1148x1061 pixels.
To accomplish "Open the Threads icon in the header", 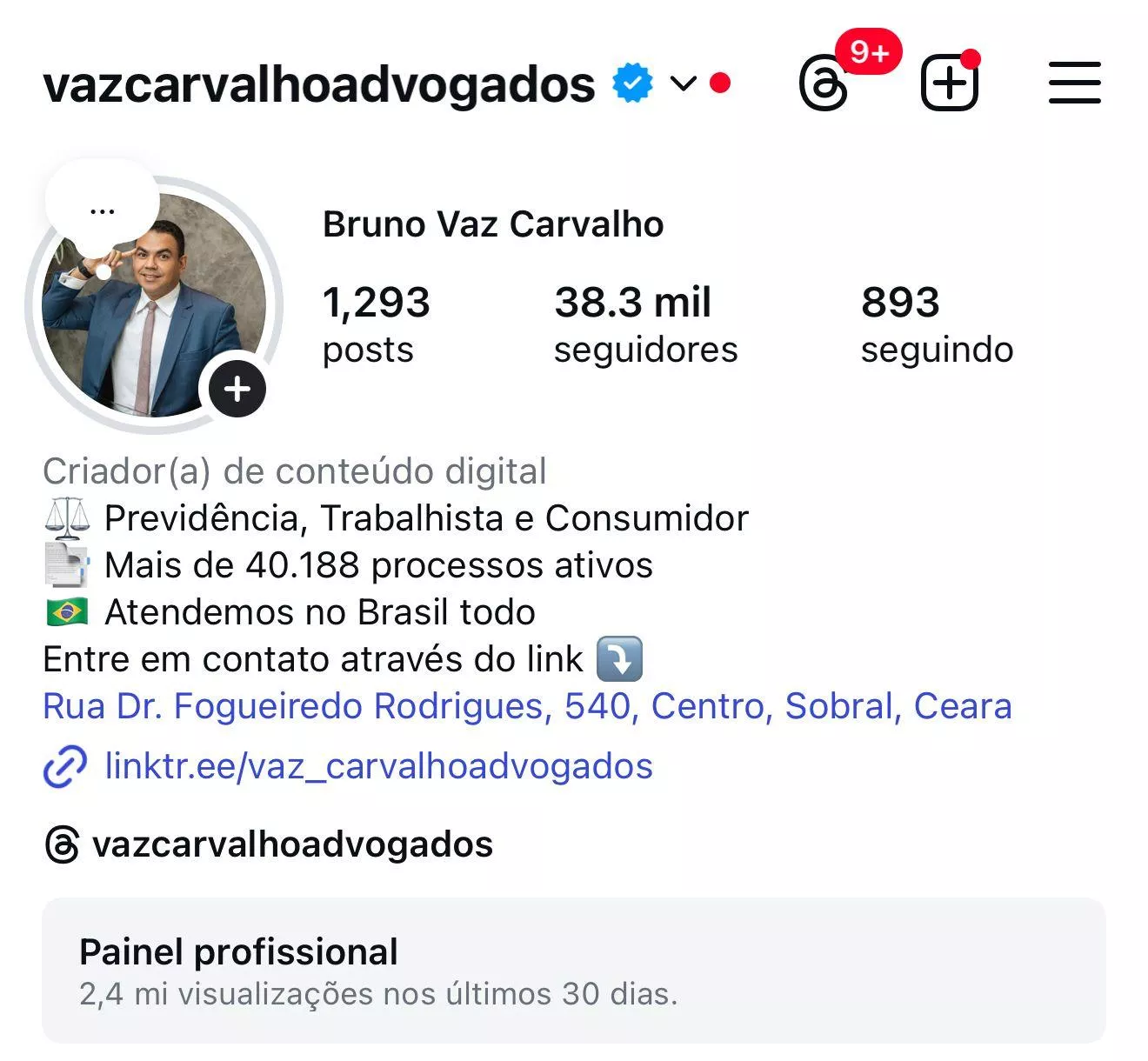I will point(823,84).
